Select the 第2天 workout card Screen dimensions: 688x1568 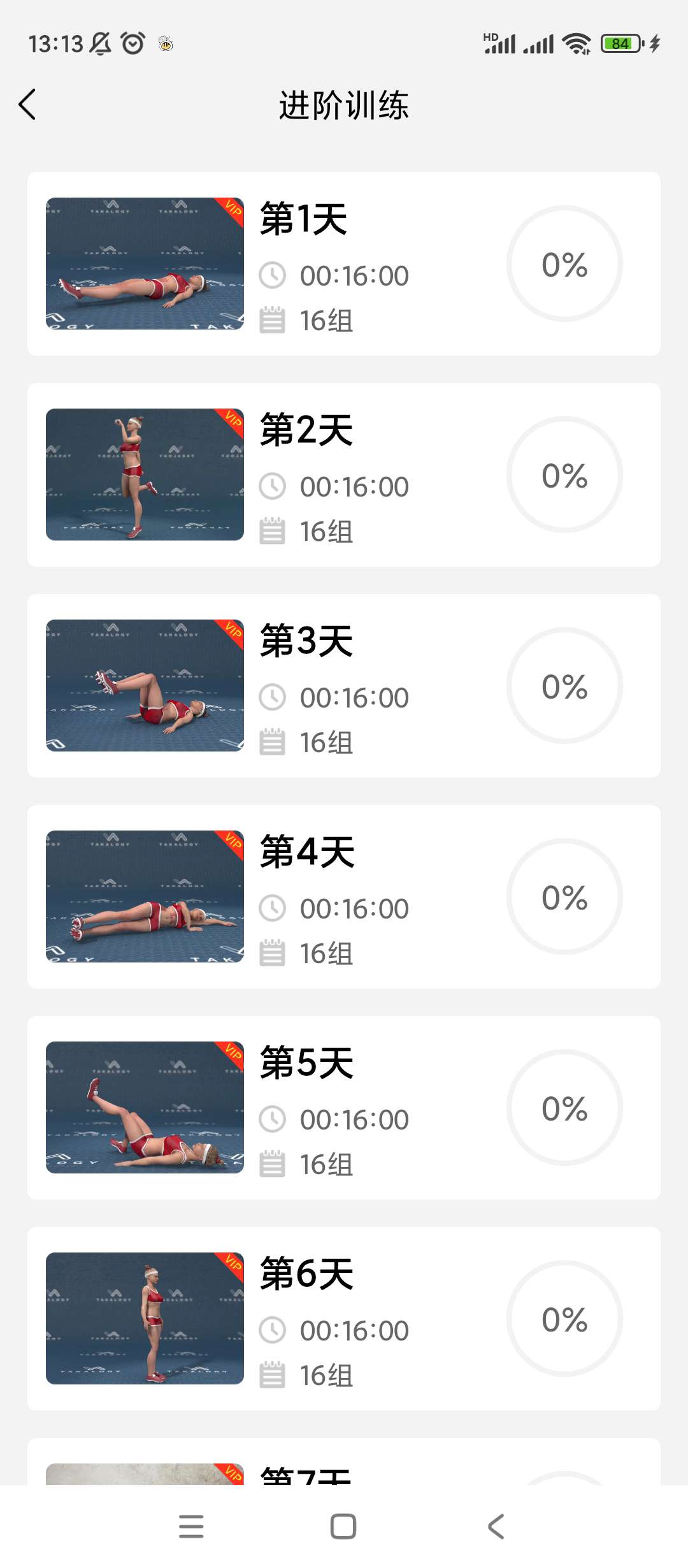pos(343,475)
